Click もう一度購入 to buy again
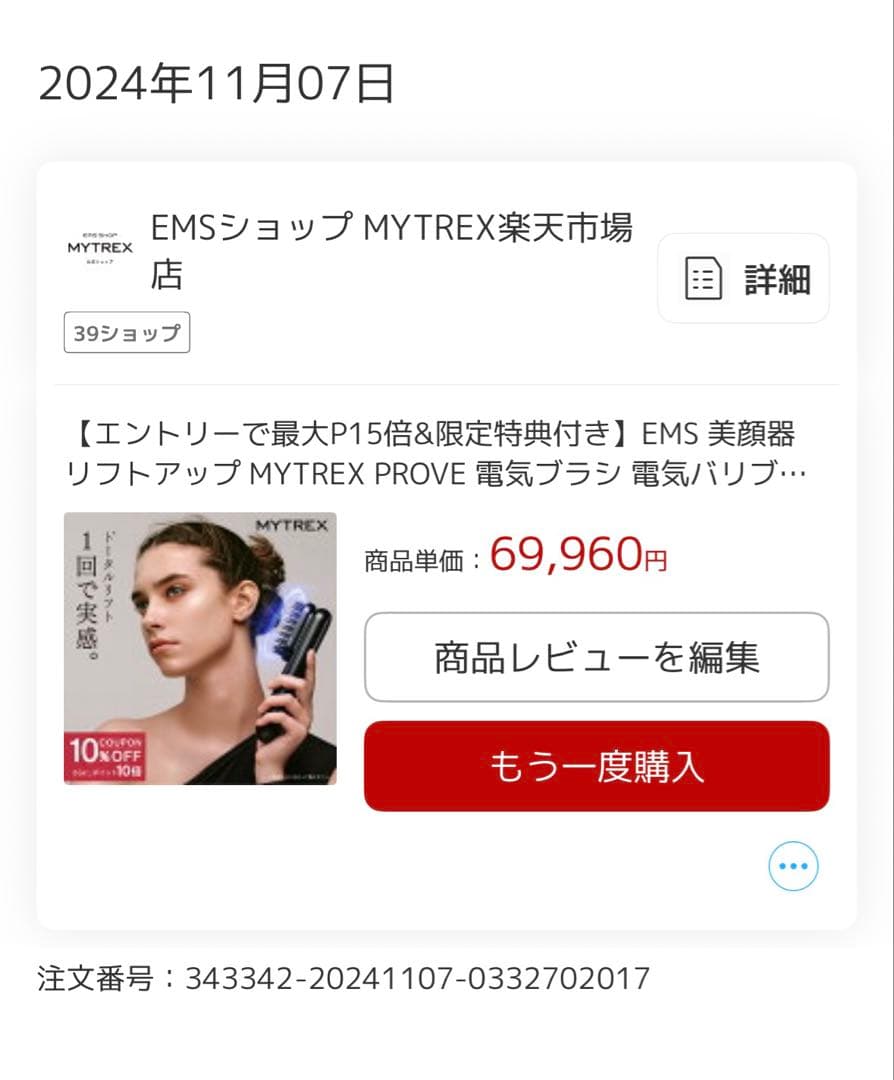Viewport: 894px width, 1080px height. tap(597, 766)
